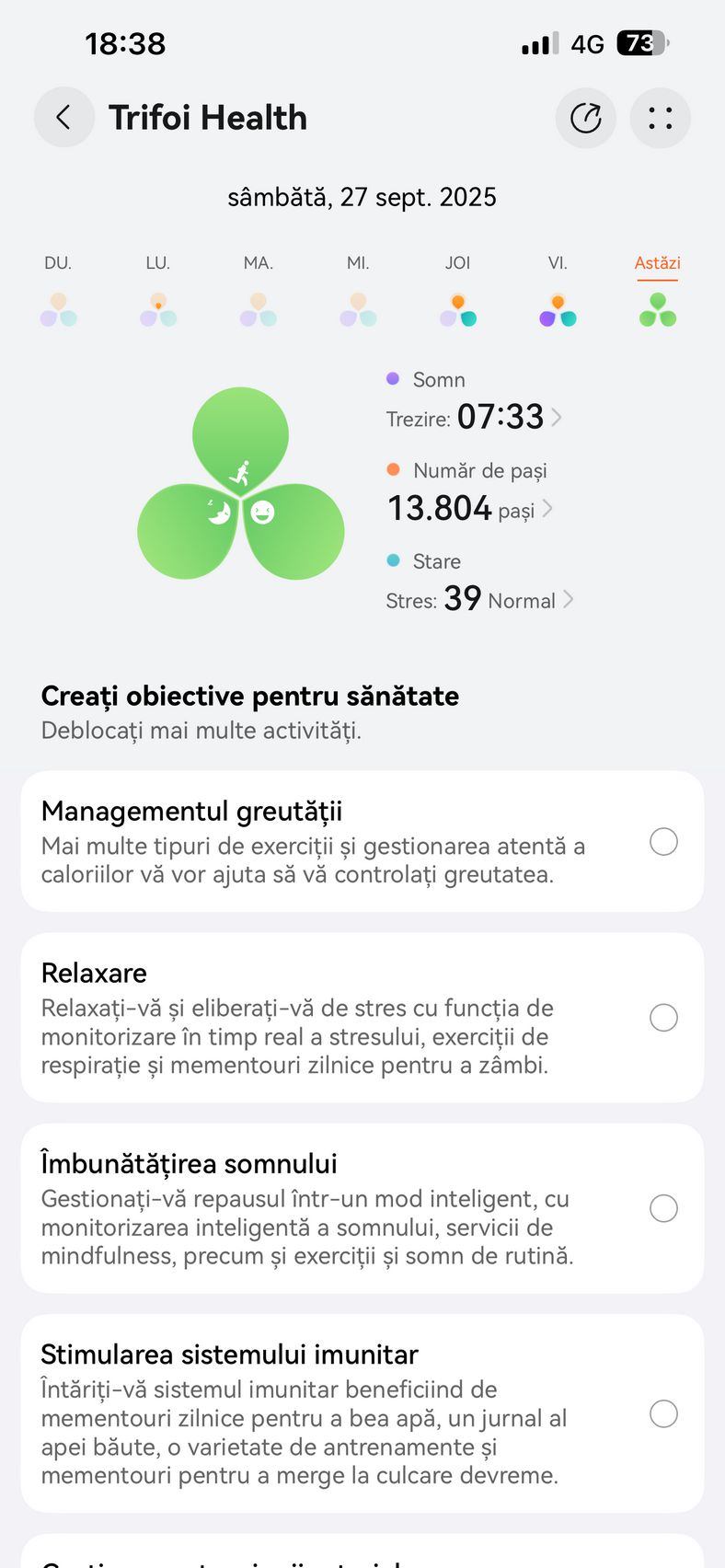The width and height of the screenshot is (725, 1568).
Task: Pick the Îmbunătățirea somnului objective
Action: coord(663,1208)
